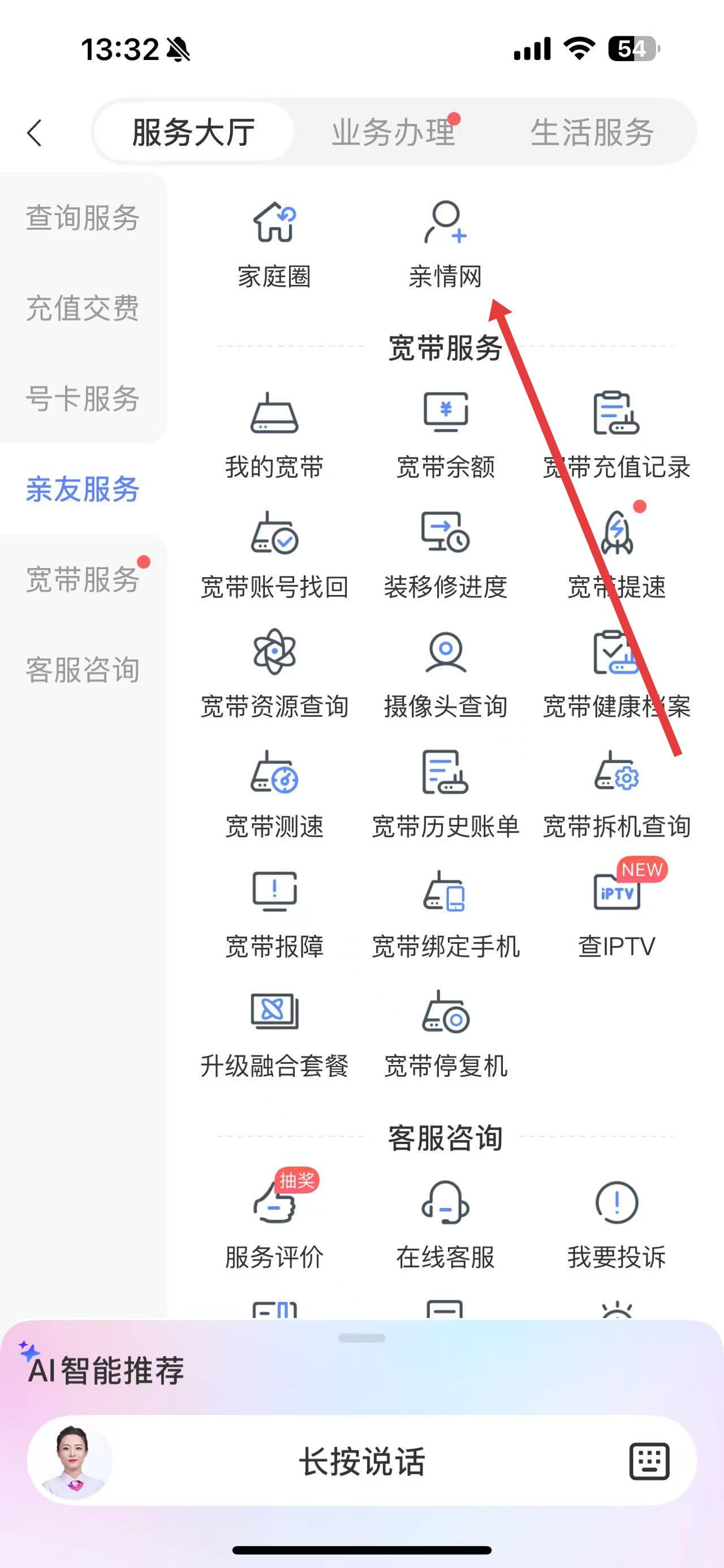Switch to the 生活服务 tab
Screen dimensions: 724x1568
click(x=592, y=132)
